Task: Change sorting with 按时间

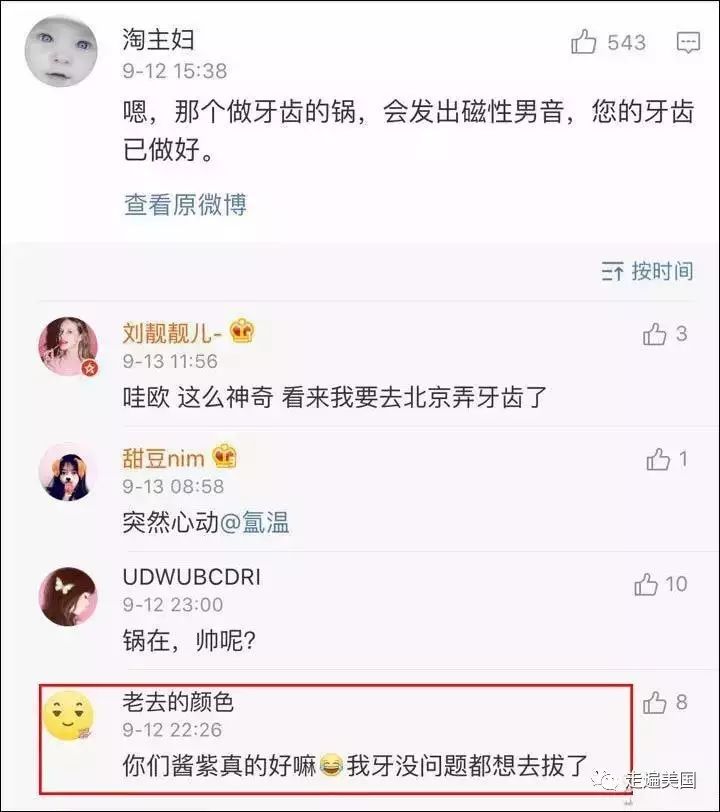Action: (647, 271)
